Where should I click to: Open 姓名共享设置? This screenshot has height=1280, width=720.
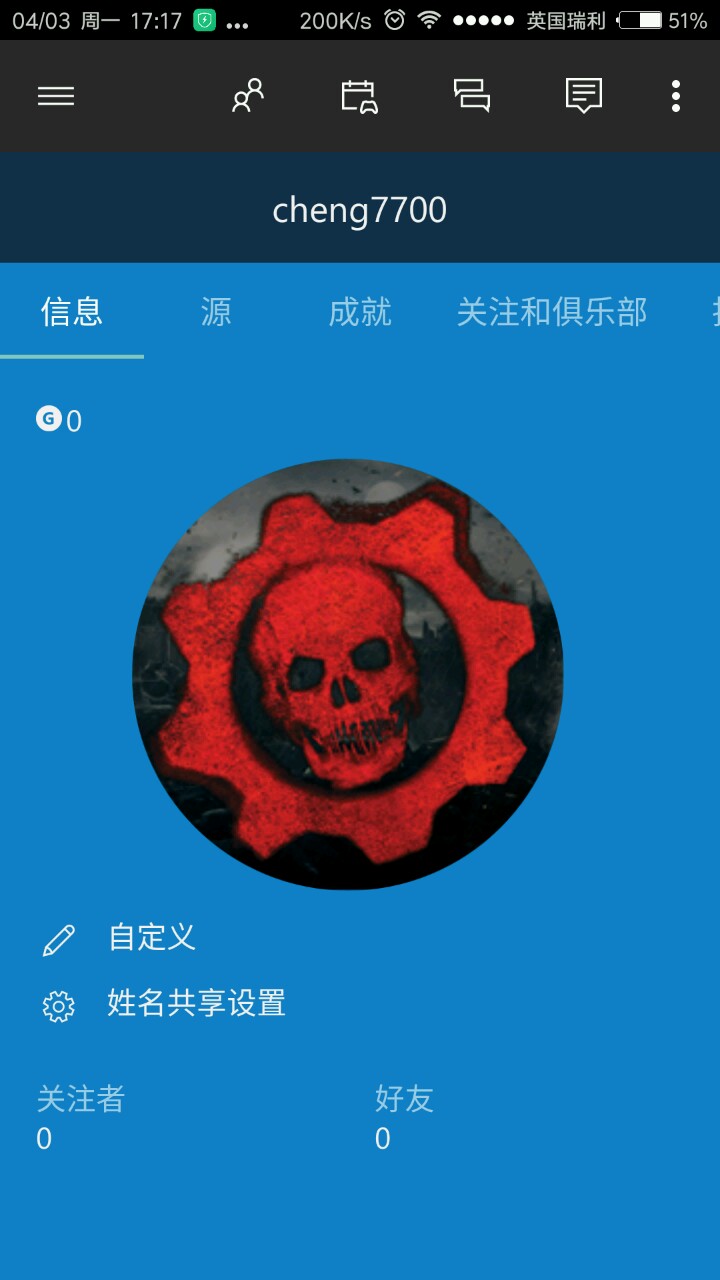(x=196, y=1003)
